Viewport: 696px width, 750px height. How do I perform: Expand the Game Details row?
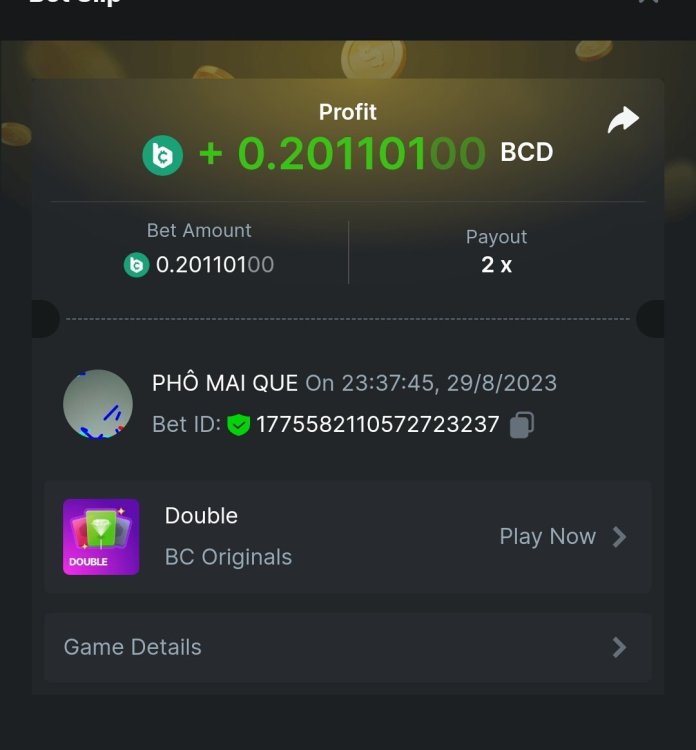pyautogui.click(x=347, y=647)
